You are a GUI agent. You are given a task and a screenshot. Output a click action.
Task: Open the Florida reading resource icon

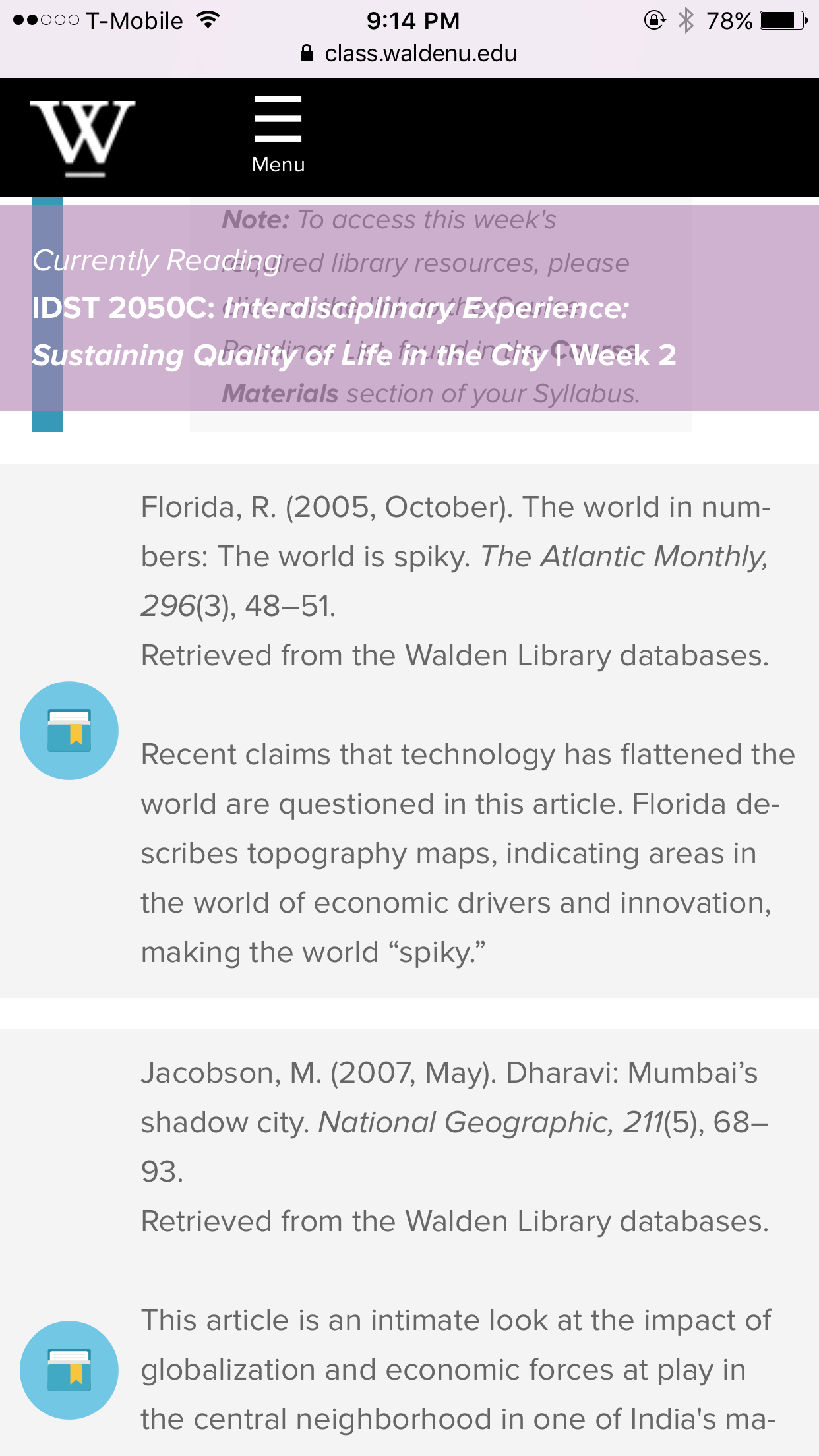69,731
